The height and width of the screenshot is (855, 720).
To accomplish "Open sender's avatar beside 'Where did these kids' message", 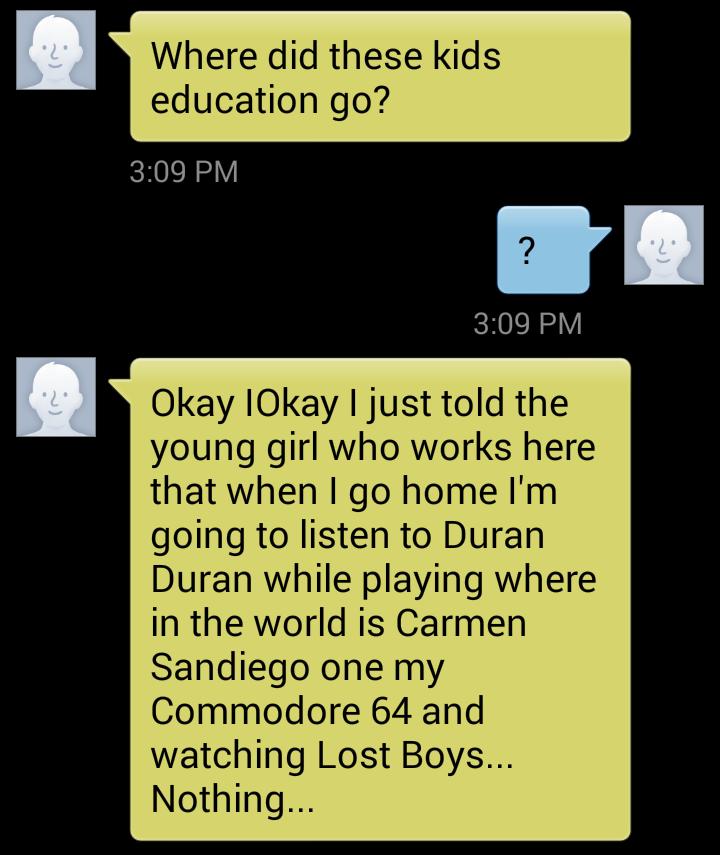I will [x=57, y=51].
